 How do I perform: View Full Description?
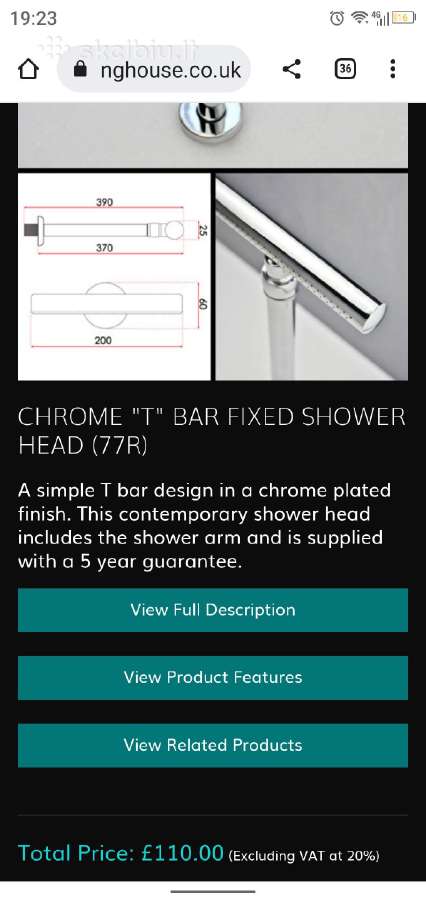tap(213, 610)
